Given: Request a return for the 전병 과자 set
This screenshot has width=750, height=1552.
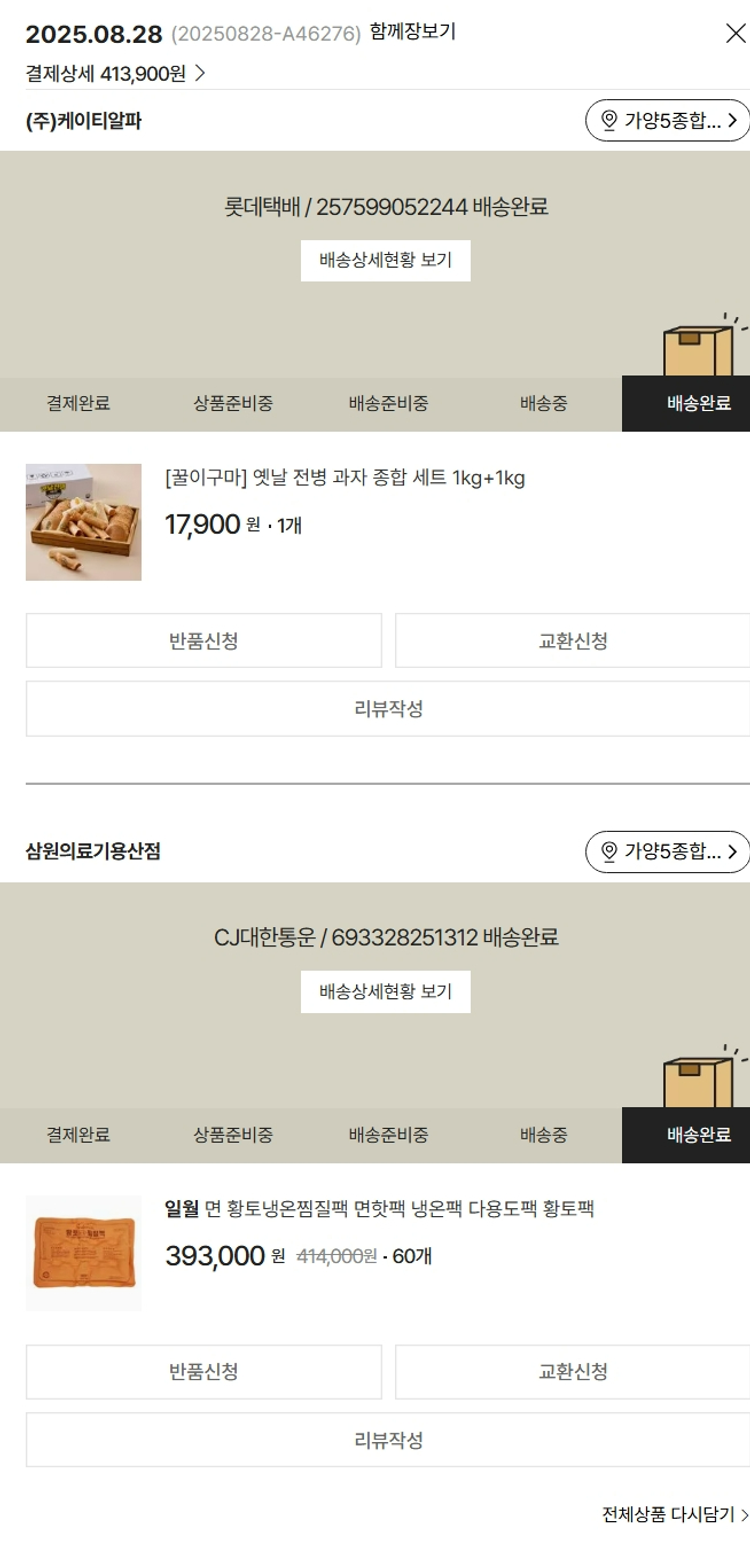Looking at the screenshot, I should (204, 641).
